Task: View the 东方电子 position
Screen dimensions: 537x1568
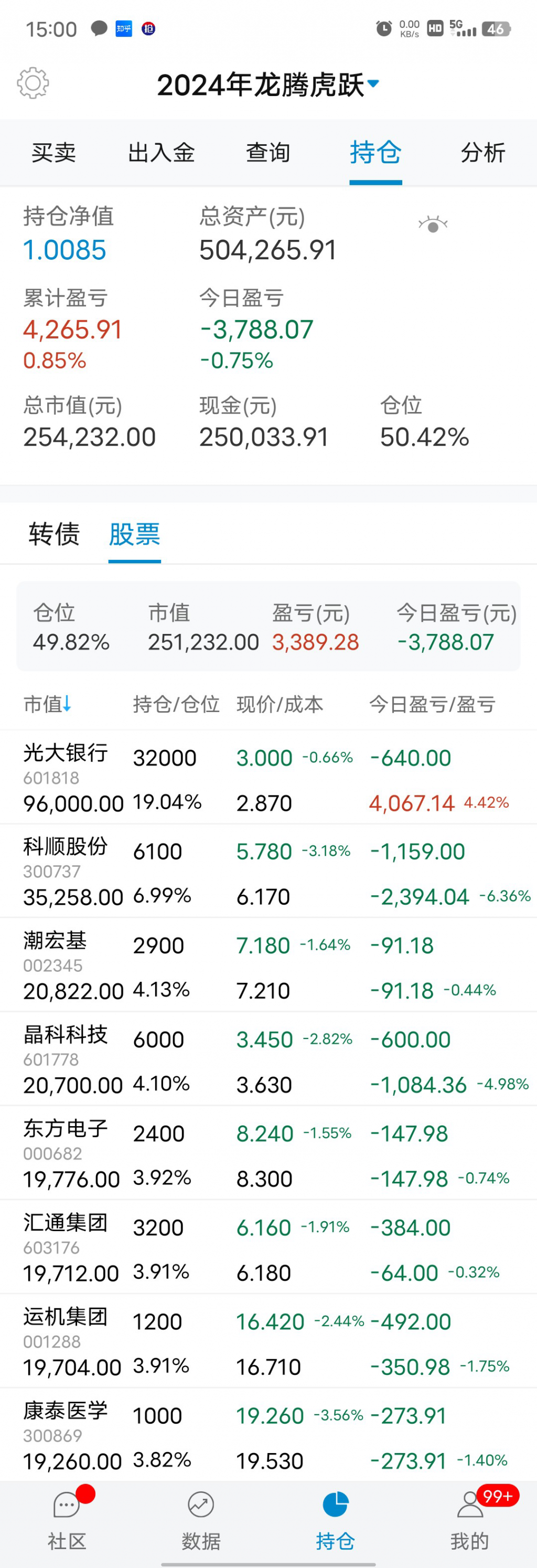Action: 268,1153
